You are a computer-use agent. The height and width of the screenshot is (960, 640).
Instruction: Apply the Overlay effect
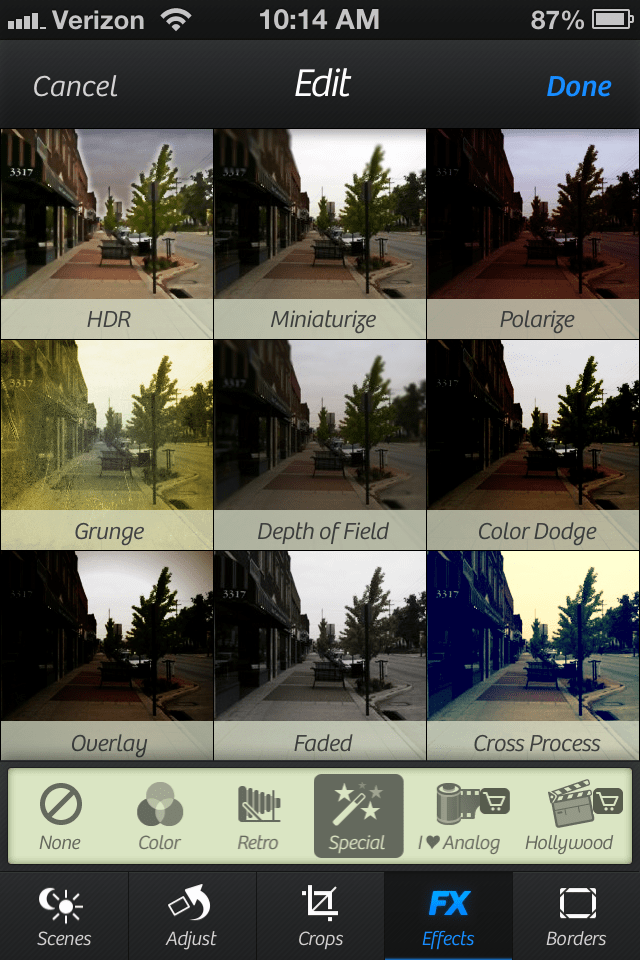107,655
